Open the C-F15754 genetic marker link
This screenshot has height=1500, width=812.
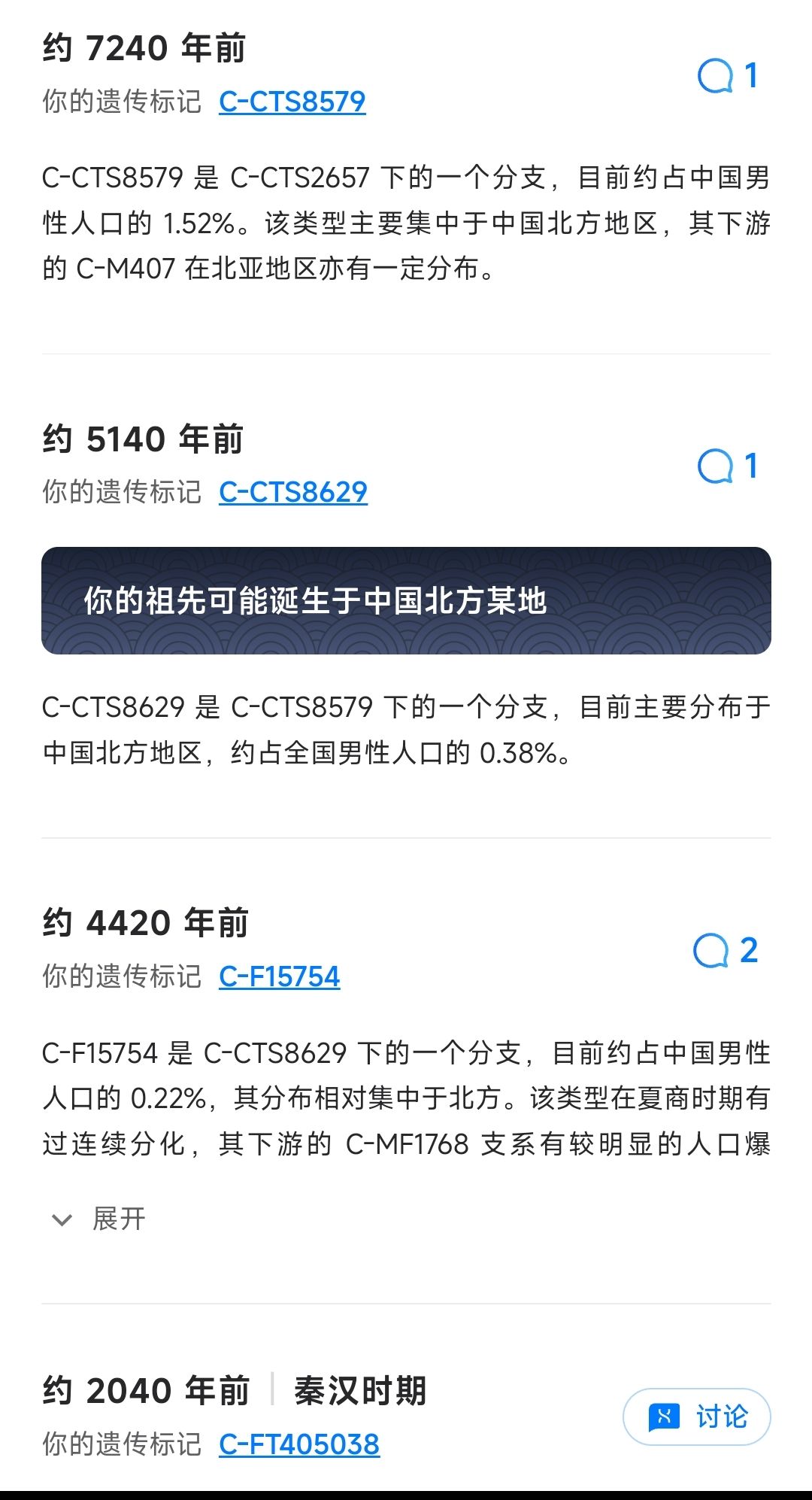click(279, 976)
